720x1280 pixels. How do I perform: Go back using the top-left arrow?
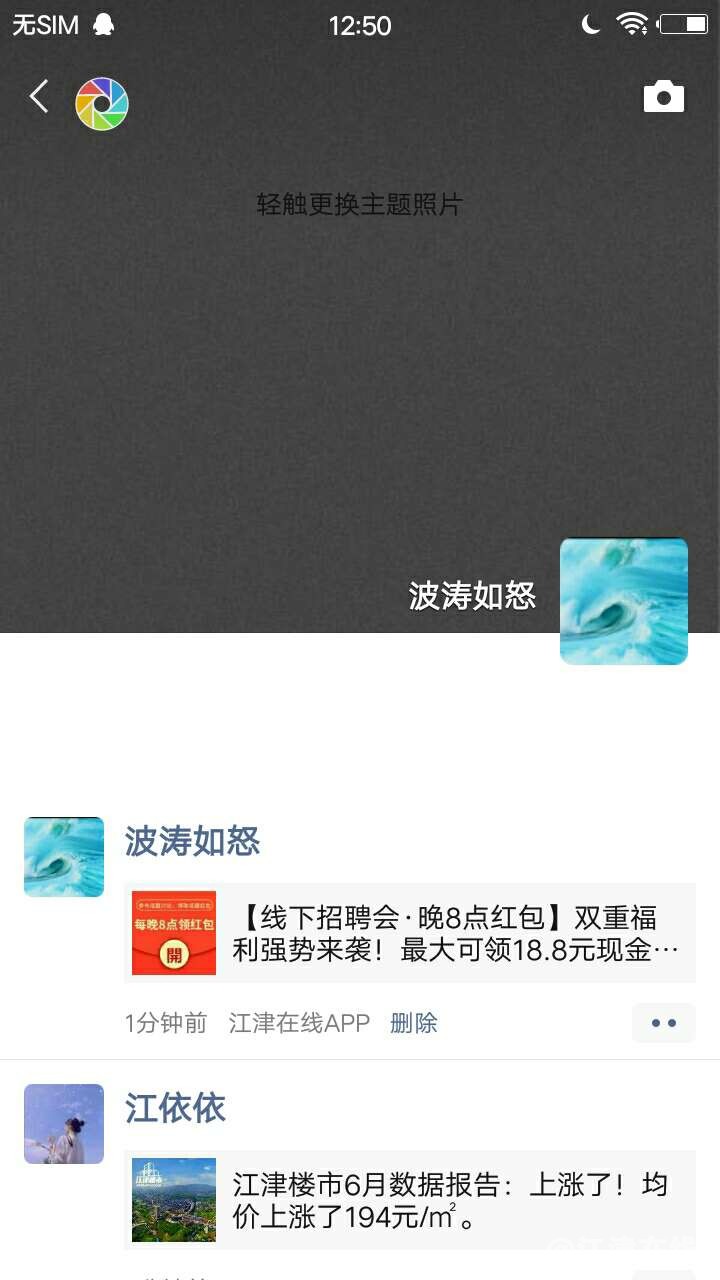pos(39,97)
